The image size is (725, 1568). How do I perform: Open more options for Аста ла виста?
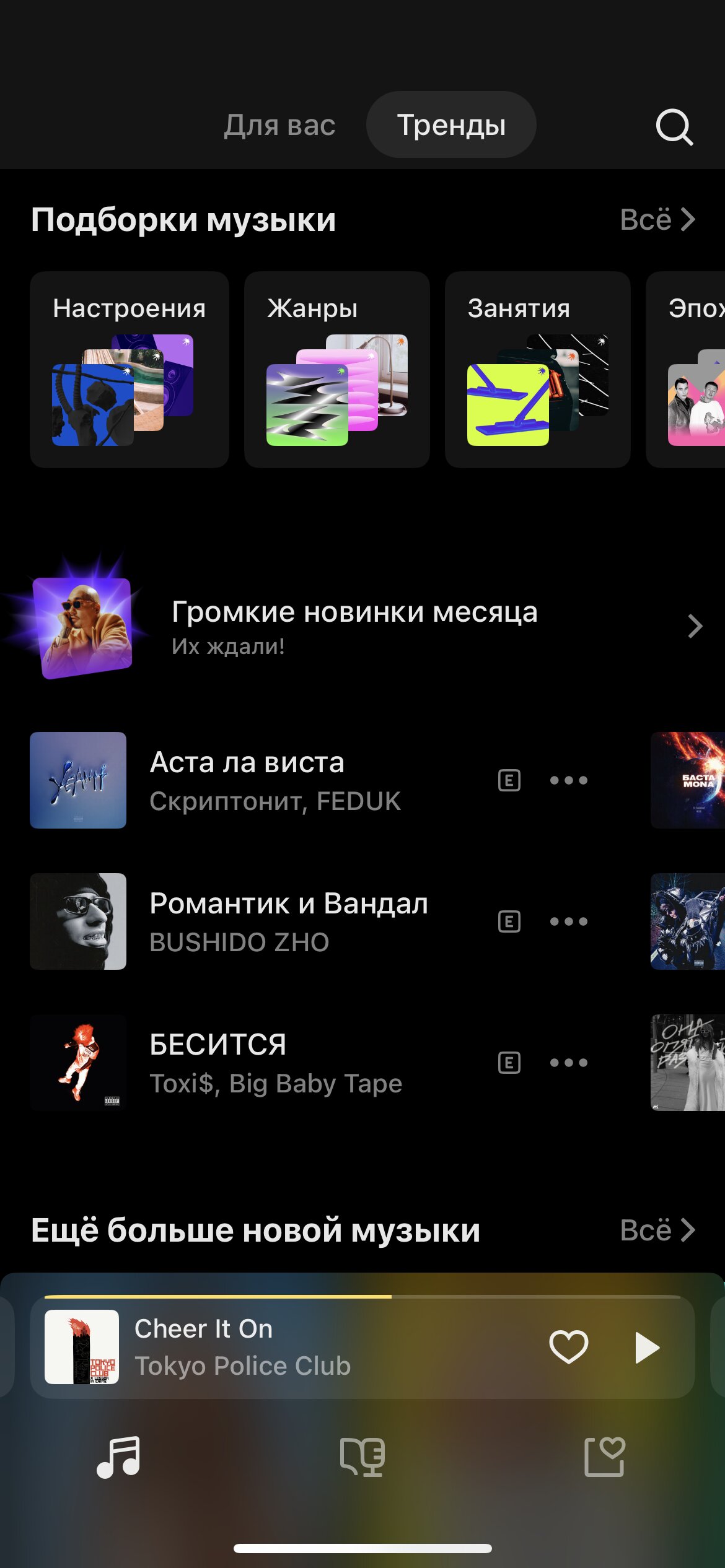(568, 780)
